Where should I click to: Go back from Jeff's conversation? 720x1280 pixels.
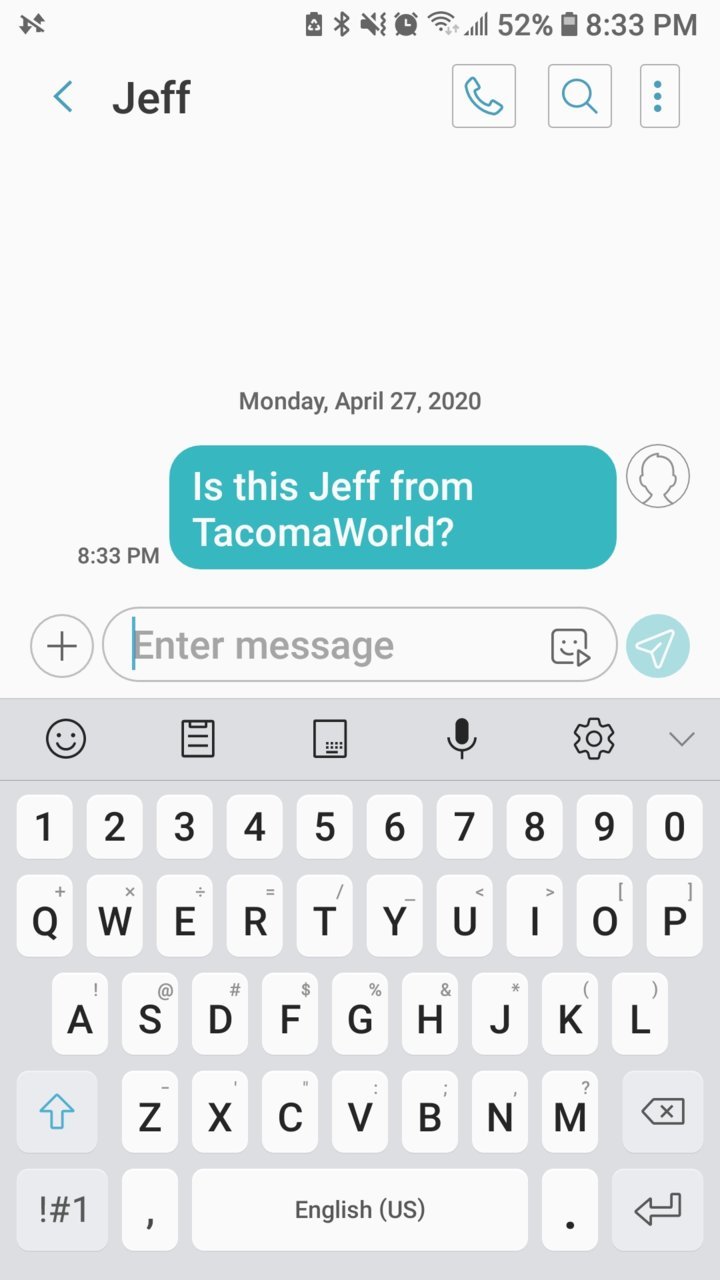pos(63,97)
